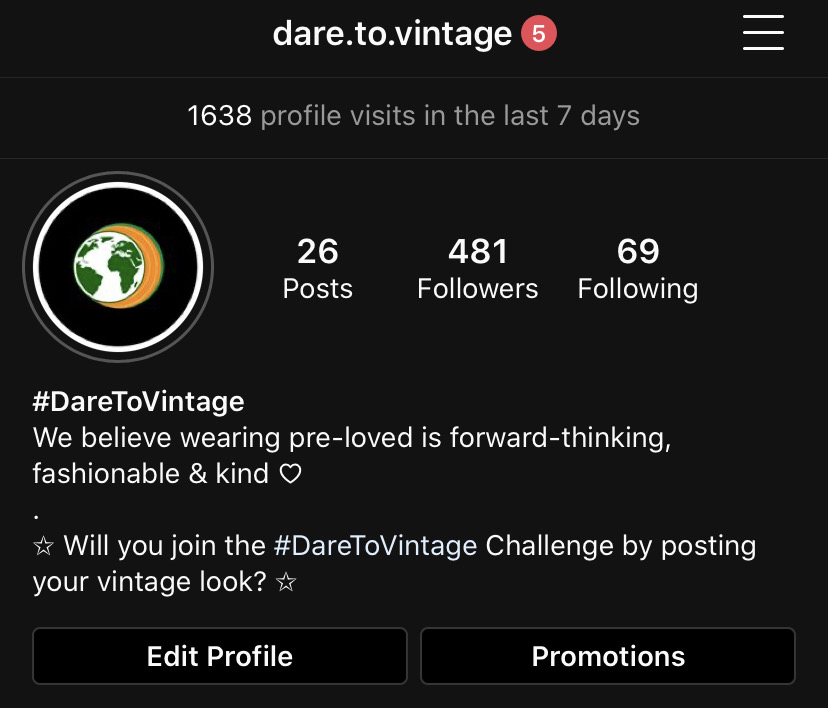View profile visits insights

tap(413, 116)
